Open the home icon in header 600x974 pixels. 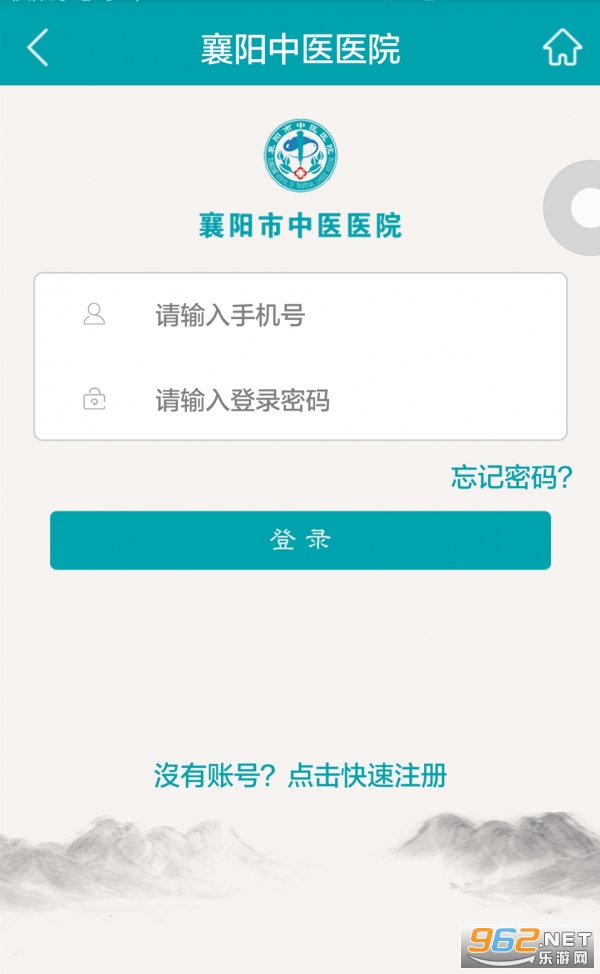(x=562, y=47)
